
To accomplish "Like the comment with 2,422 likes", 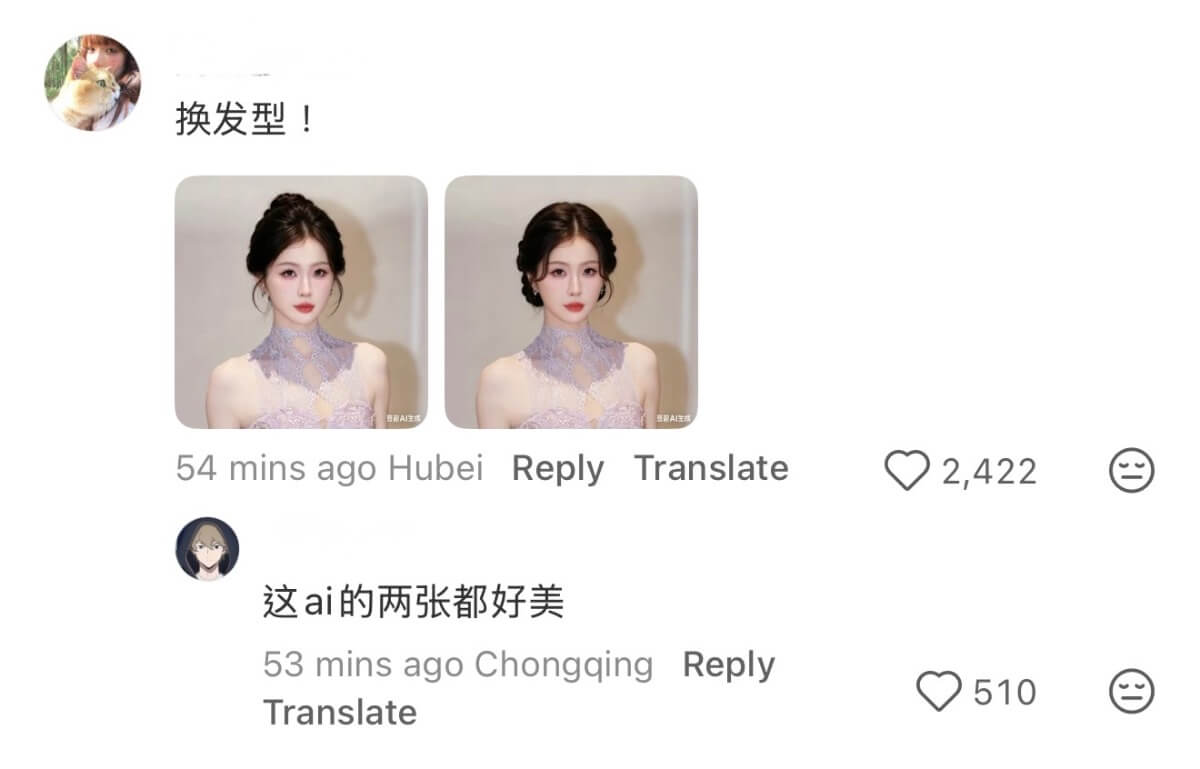I will tap(907, 470).
